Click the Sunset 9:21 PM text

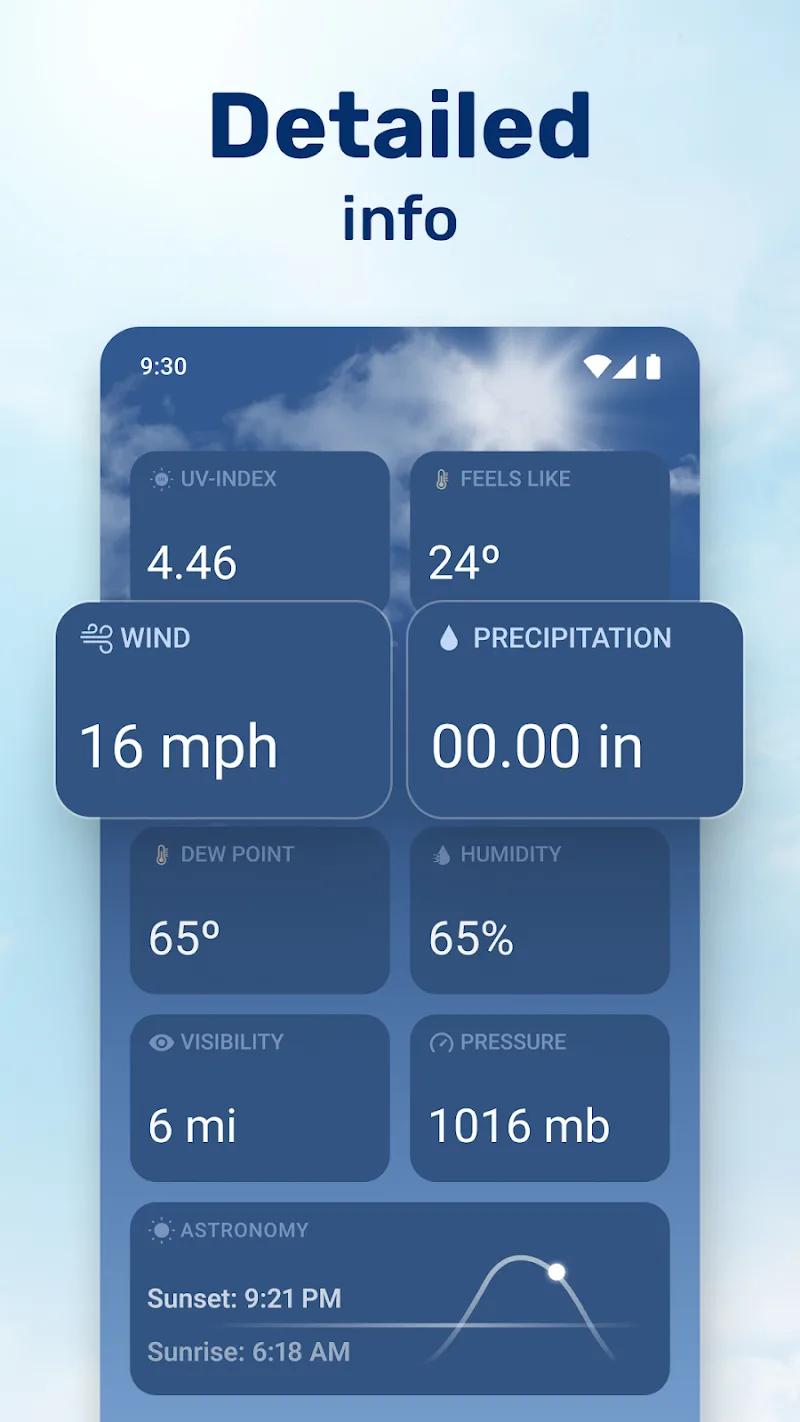(x=243, y=1298)
